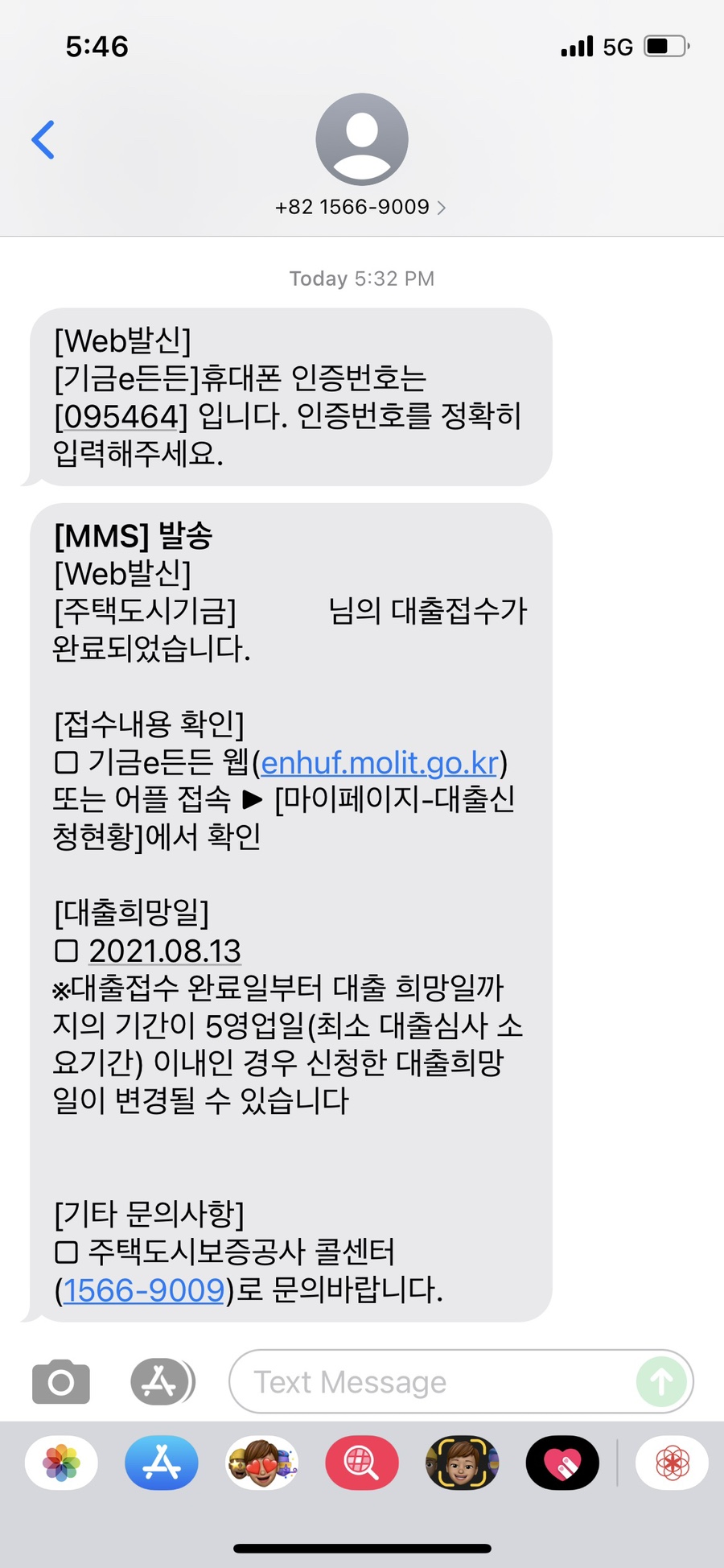Screen dimensions: 724x1568
Task: Tap the contact avatar picture
Action: click(361, 138)
